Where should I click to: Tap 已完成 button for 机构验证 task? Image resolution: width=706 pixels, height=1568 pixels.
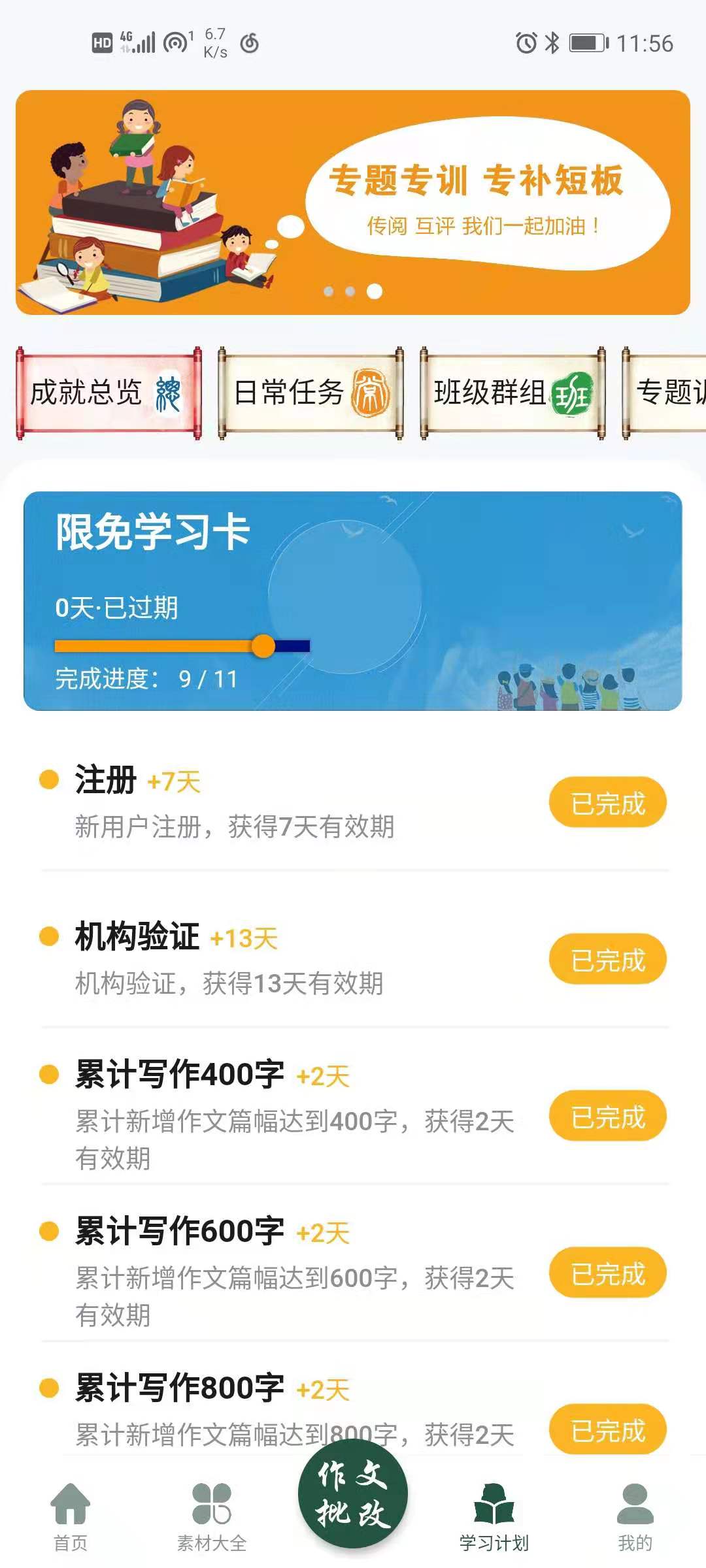607,960
